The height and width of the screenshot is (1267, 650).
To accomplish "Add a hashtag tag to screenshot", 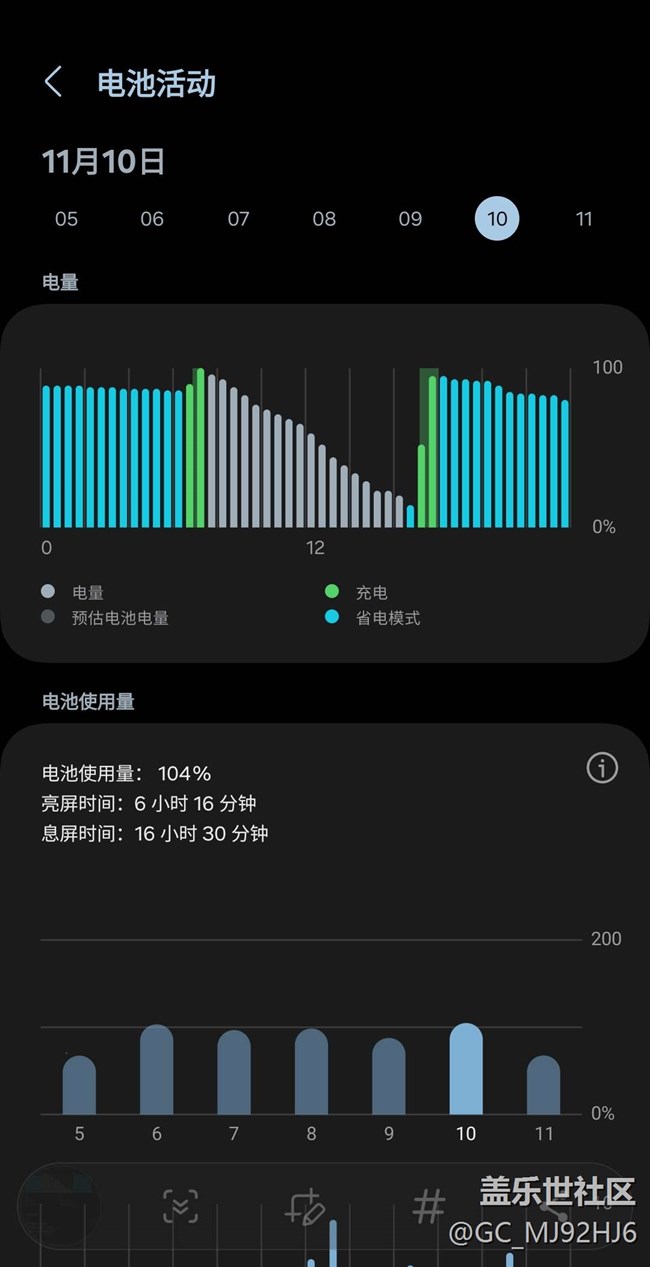I will [428, 1206].
